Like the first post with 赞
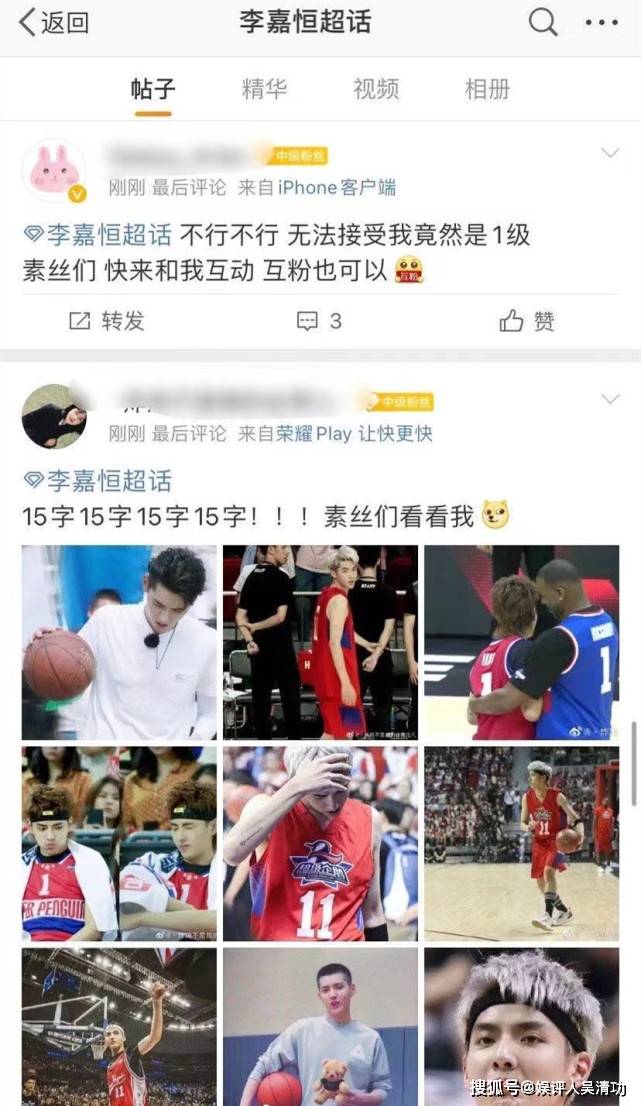 [x=527, y=321]
